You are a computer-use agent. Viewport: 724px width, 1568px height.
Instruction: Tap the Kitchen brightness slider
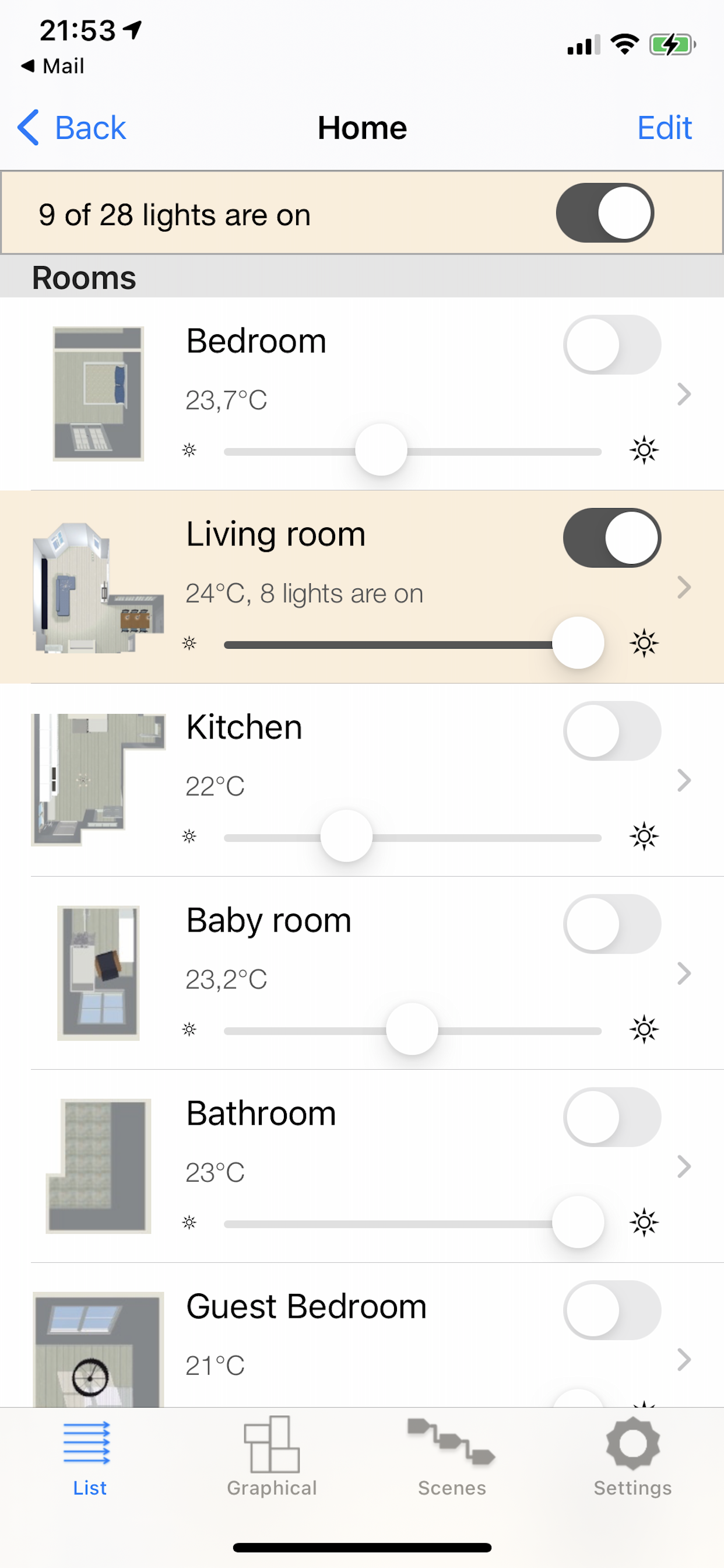click(x=413, y=837)
